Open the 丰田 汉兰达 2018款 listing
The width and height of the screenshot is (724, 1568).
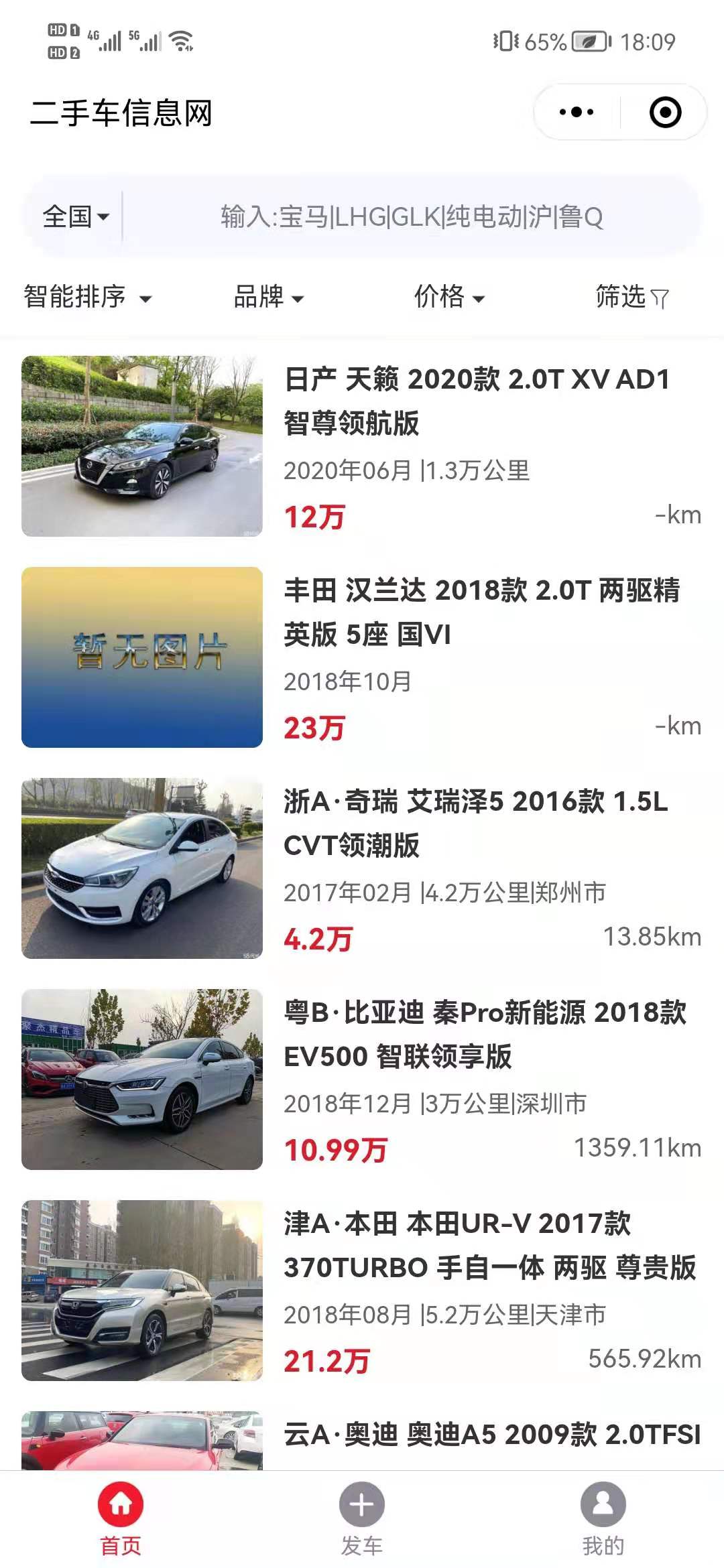[x=362, y=657]
